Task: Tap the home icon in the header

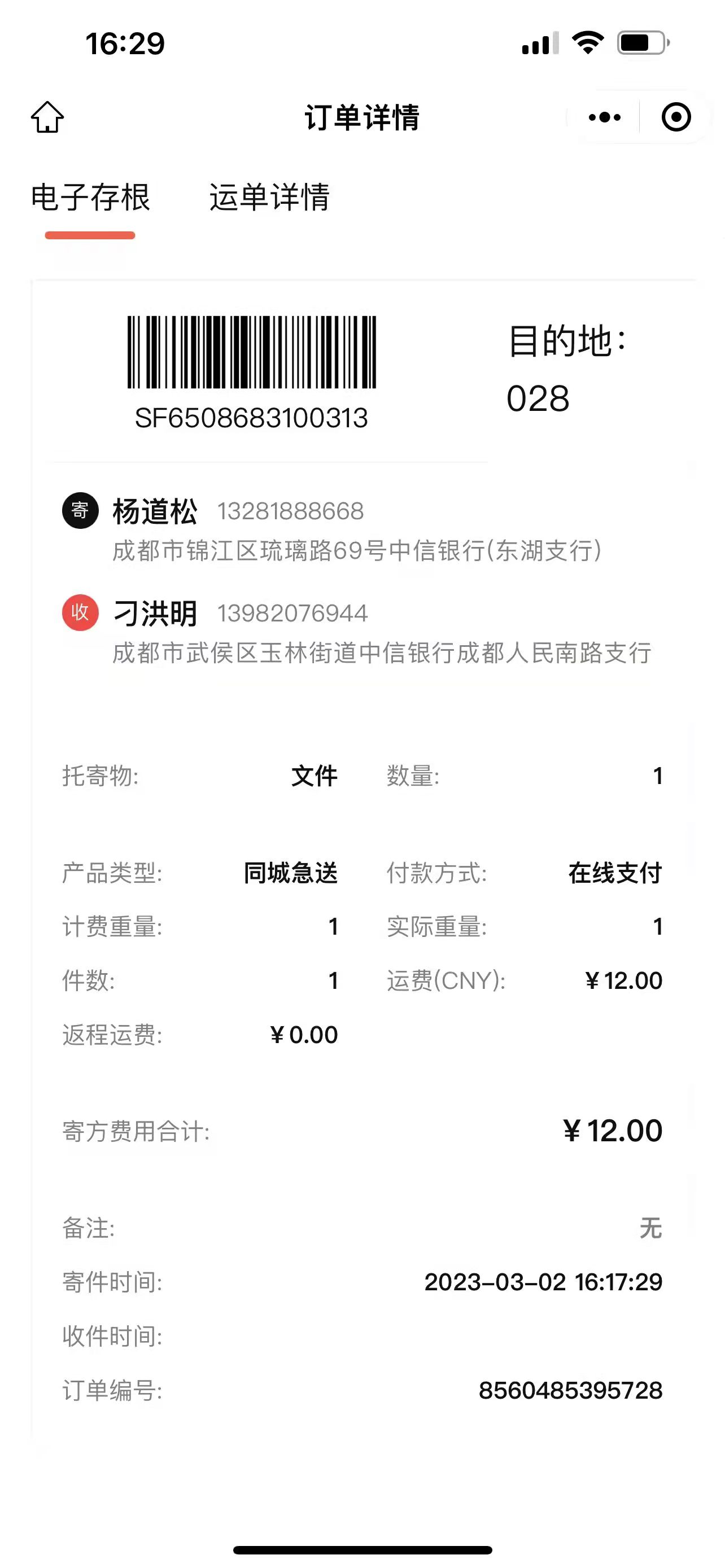Action: point(47,117)
